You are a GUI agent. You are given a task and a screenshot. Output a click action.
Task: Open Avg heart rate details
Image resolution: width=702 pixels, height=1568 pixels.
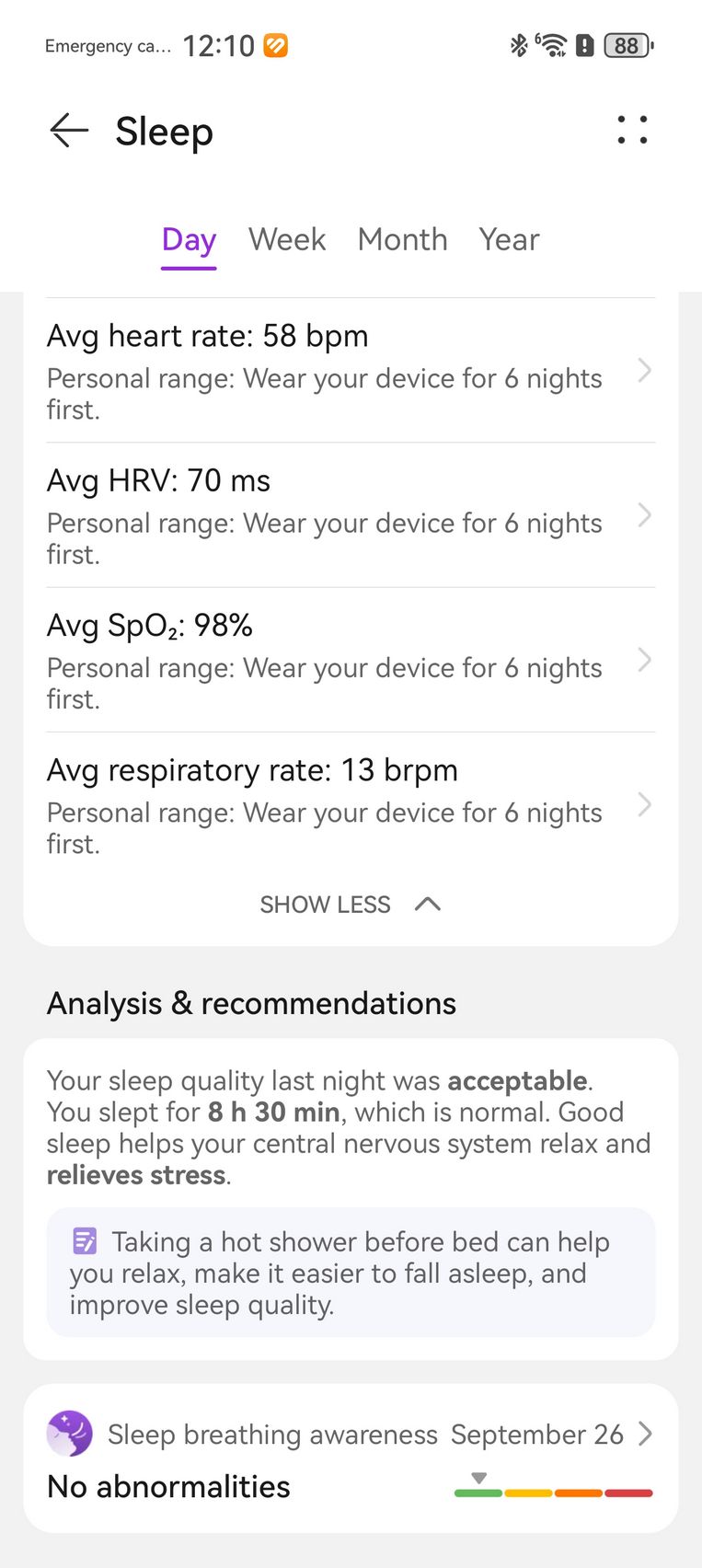(x=351, y=371)
